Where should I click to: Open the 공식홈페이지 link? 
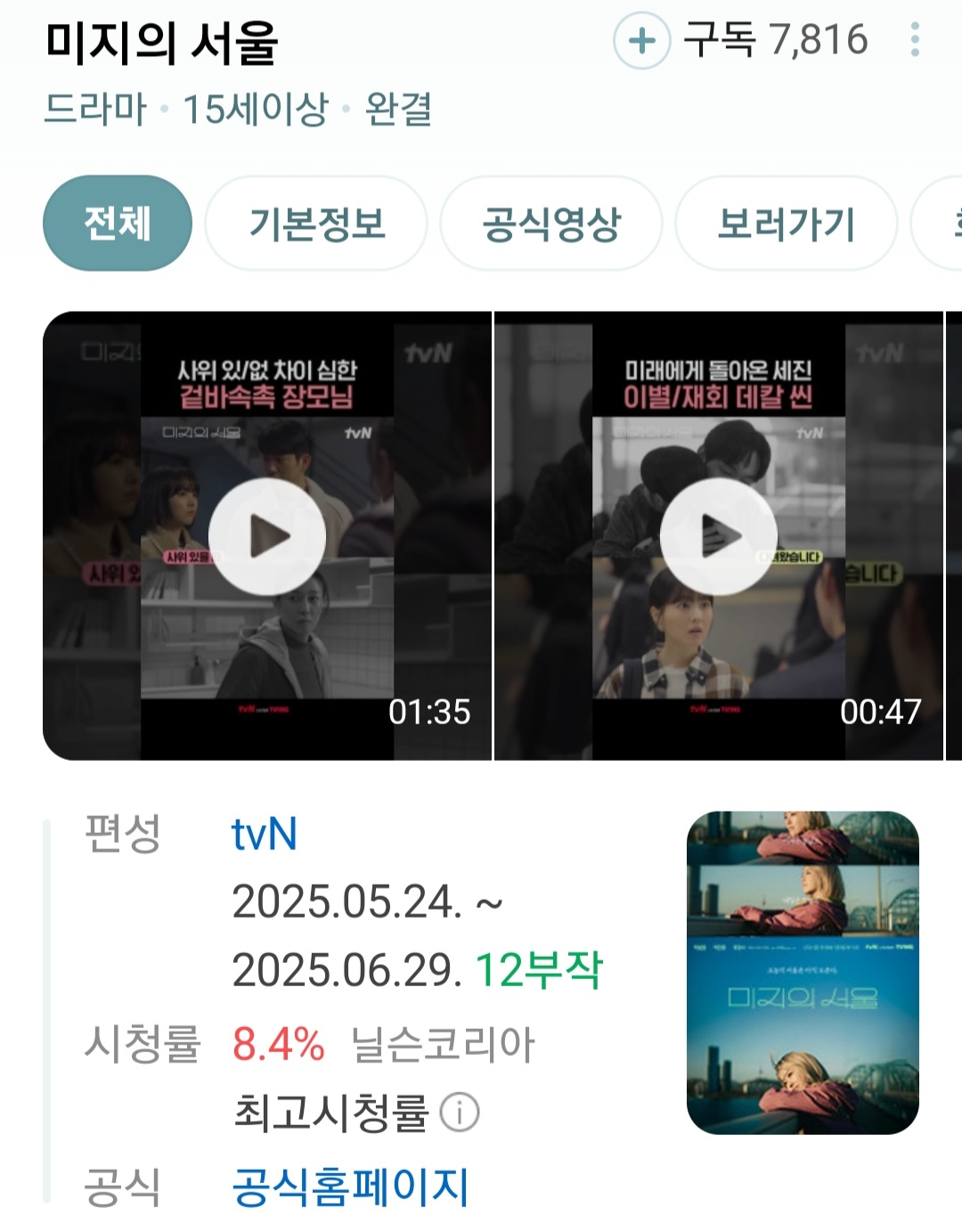click(x=350, y=1187)
